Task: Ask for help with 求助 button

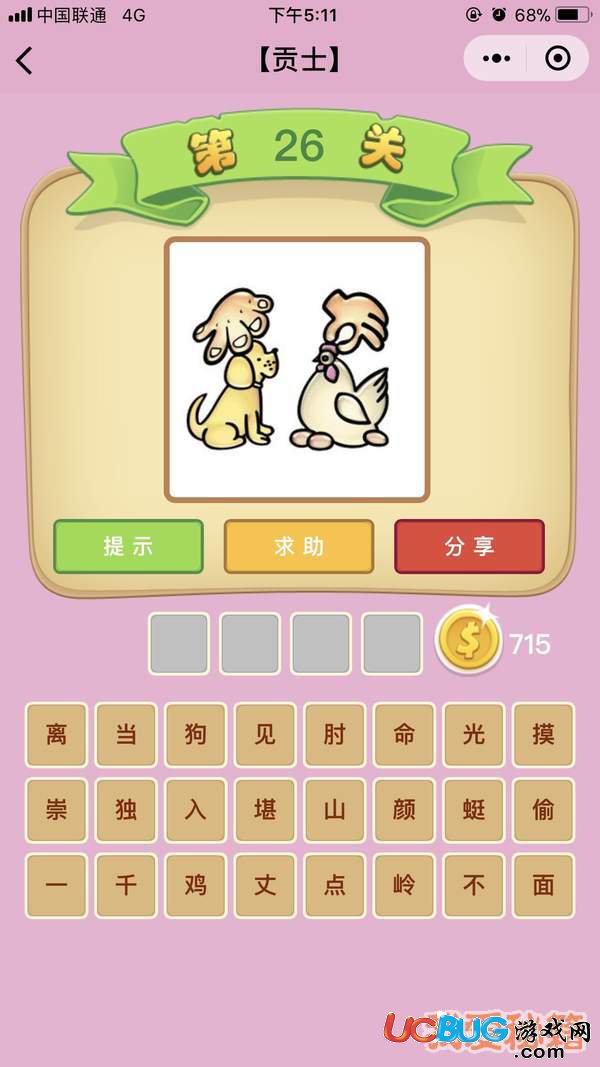Action: click(299, 546)
